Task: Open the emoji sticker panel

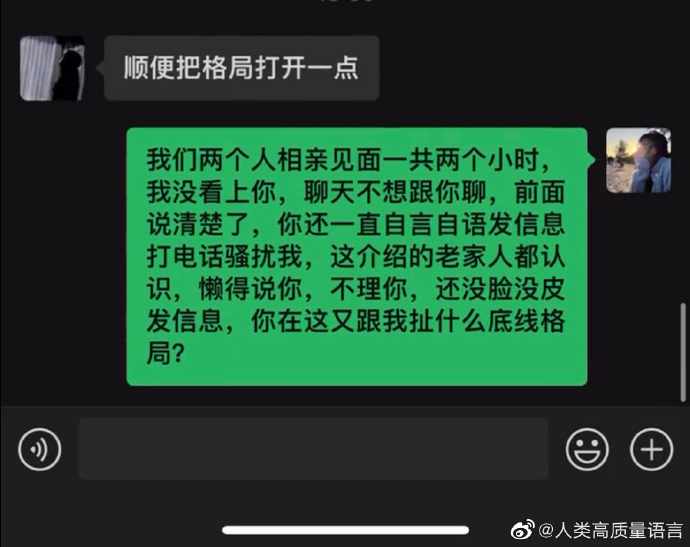Action: tap(587, 450)
